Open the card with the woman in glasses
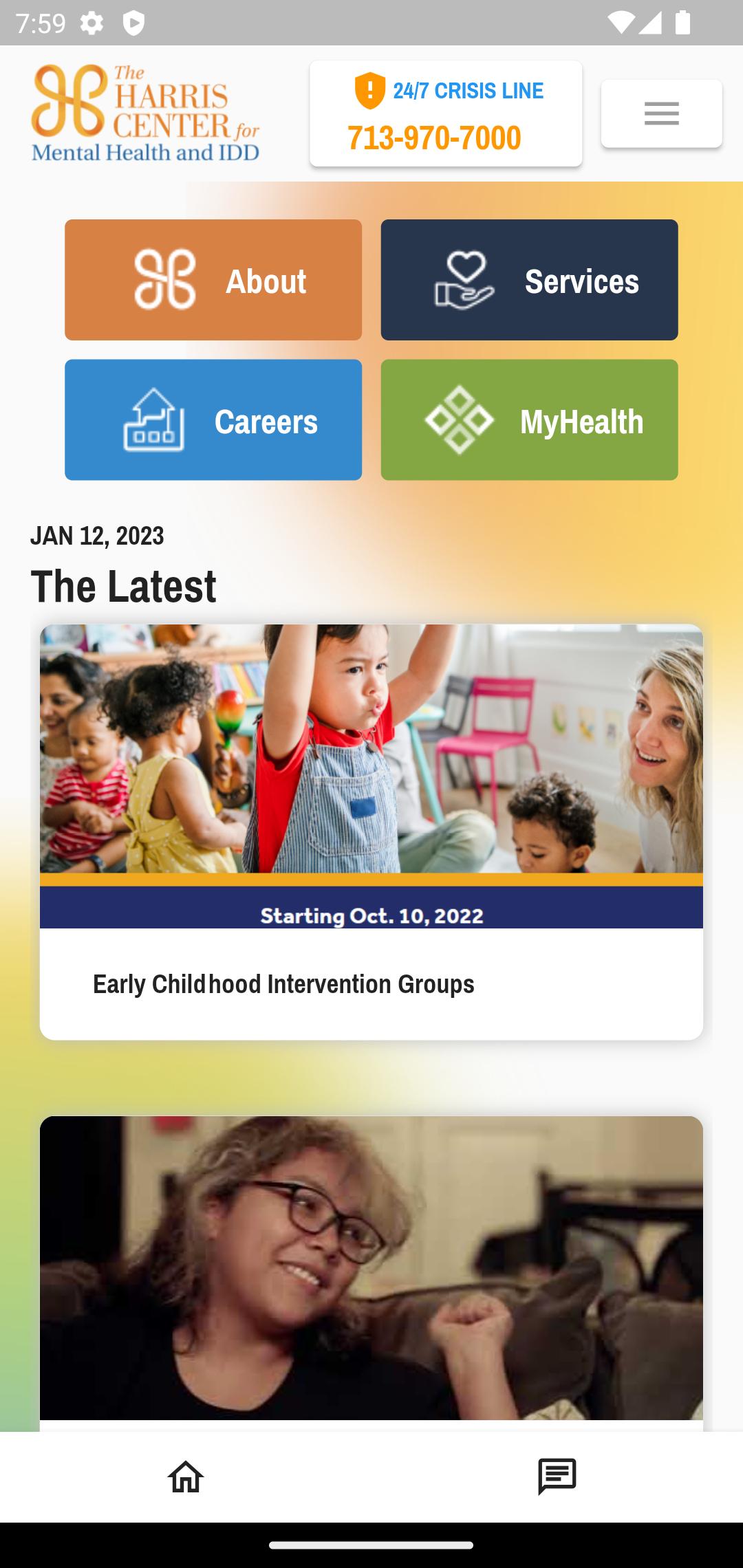The image size is (743, 1568). [371, 1274]
